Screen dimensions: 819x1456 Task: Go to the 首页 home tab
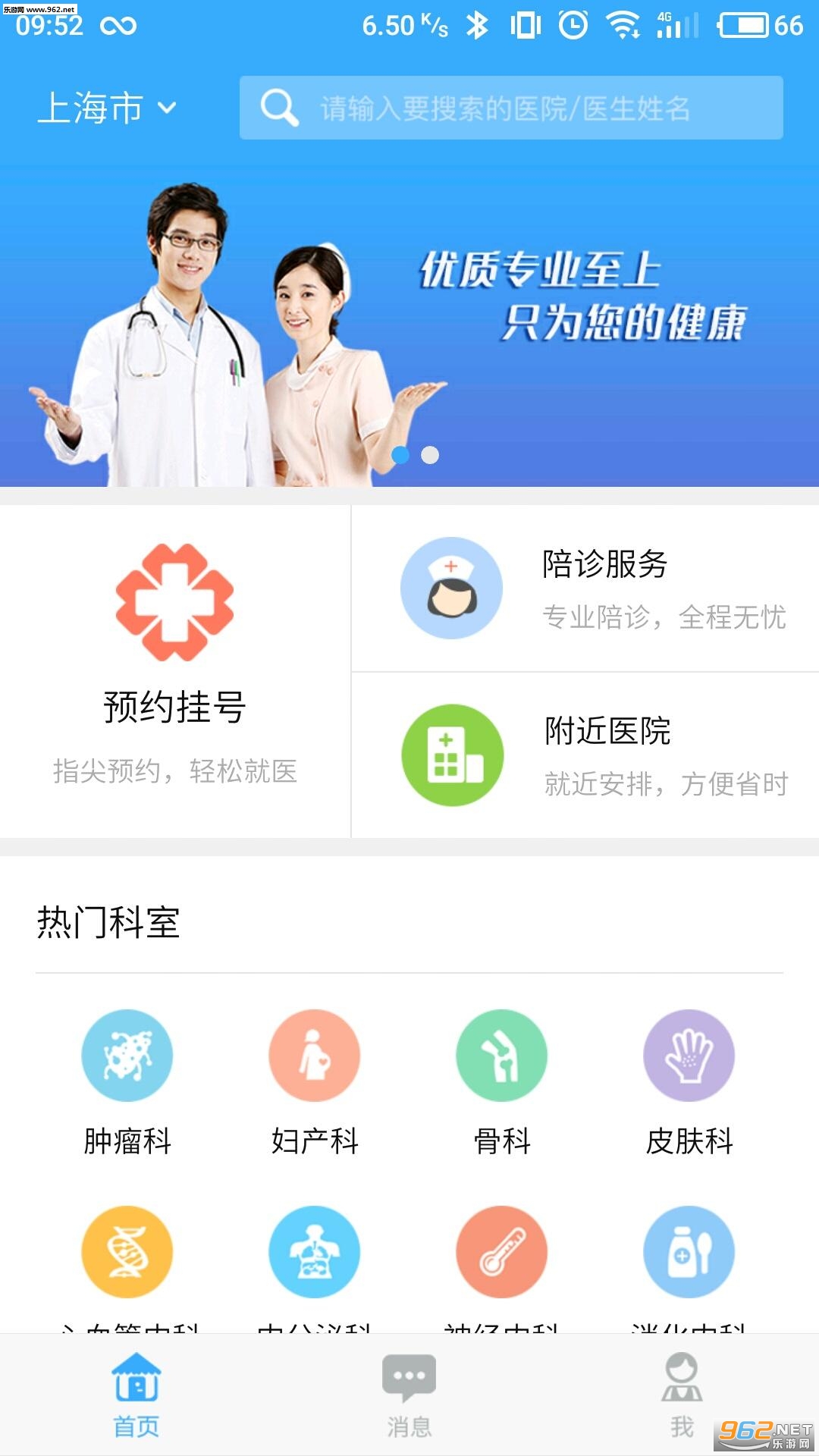point(136,1395)
